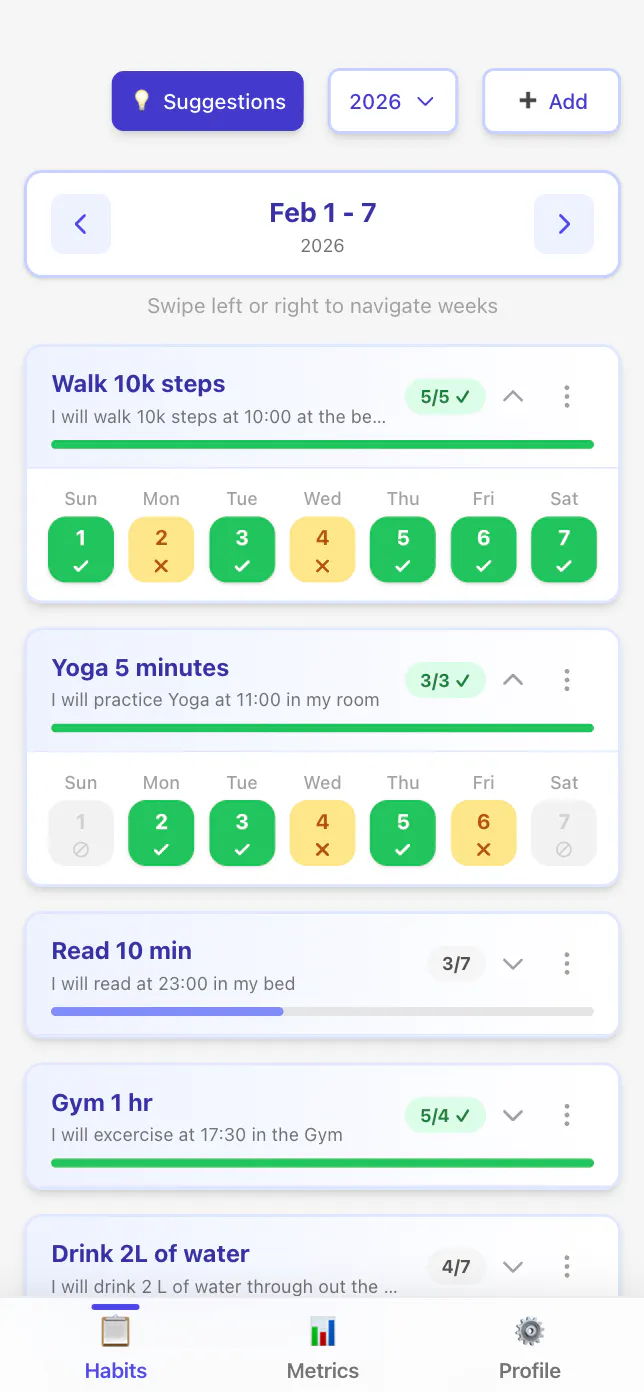Open the 2026 year dropdown
The width and height of the screenshot is (644, 1392).
click(393, 101)
